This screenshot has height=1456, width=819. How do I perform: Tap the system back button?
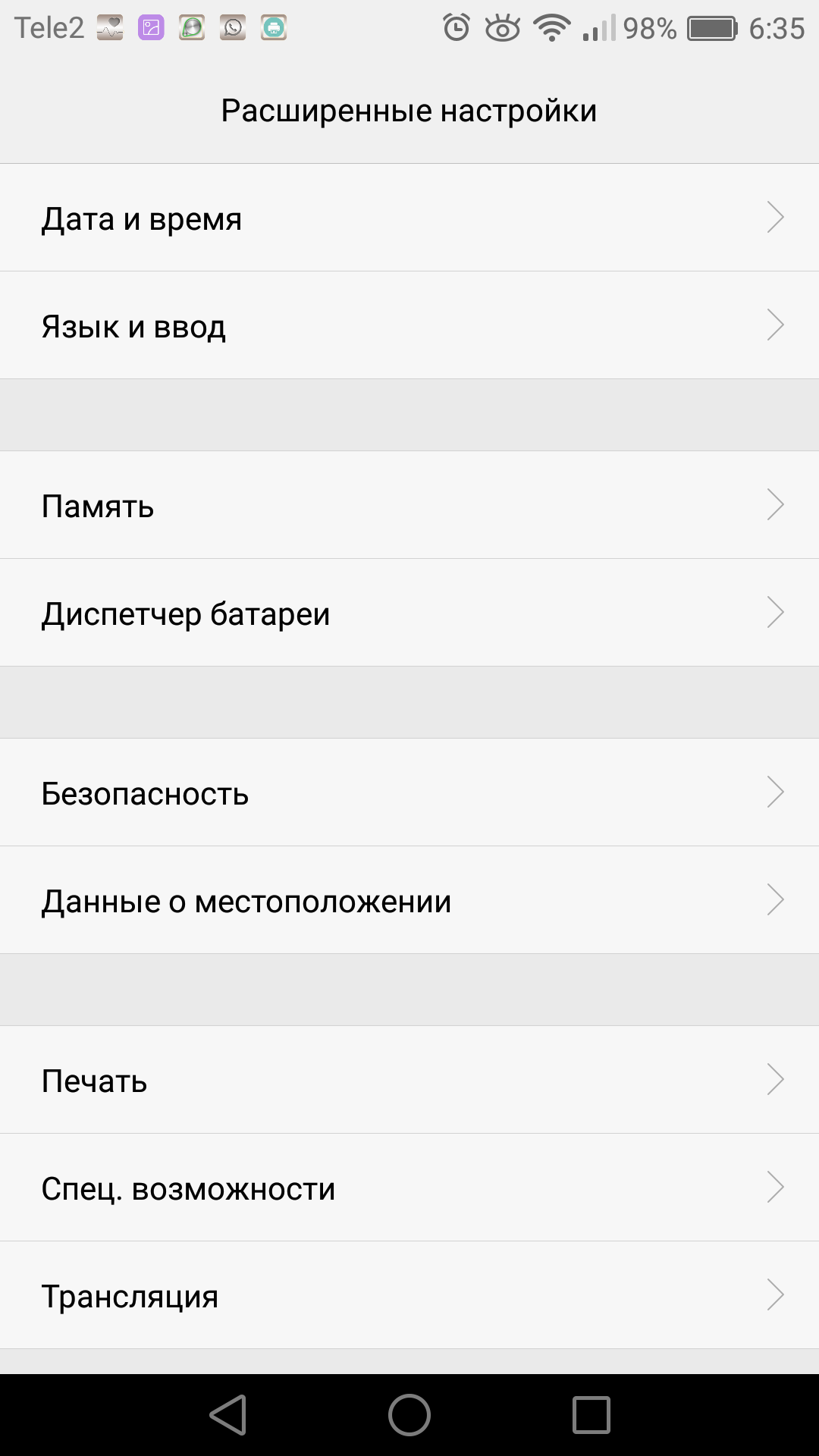point(228,1415)
